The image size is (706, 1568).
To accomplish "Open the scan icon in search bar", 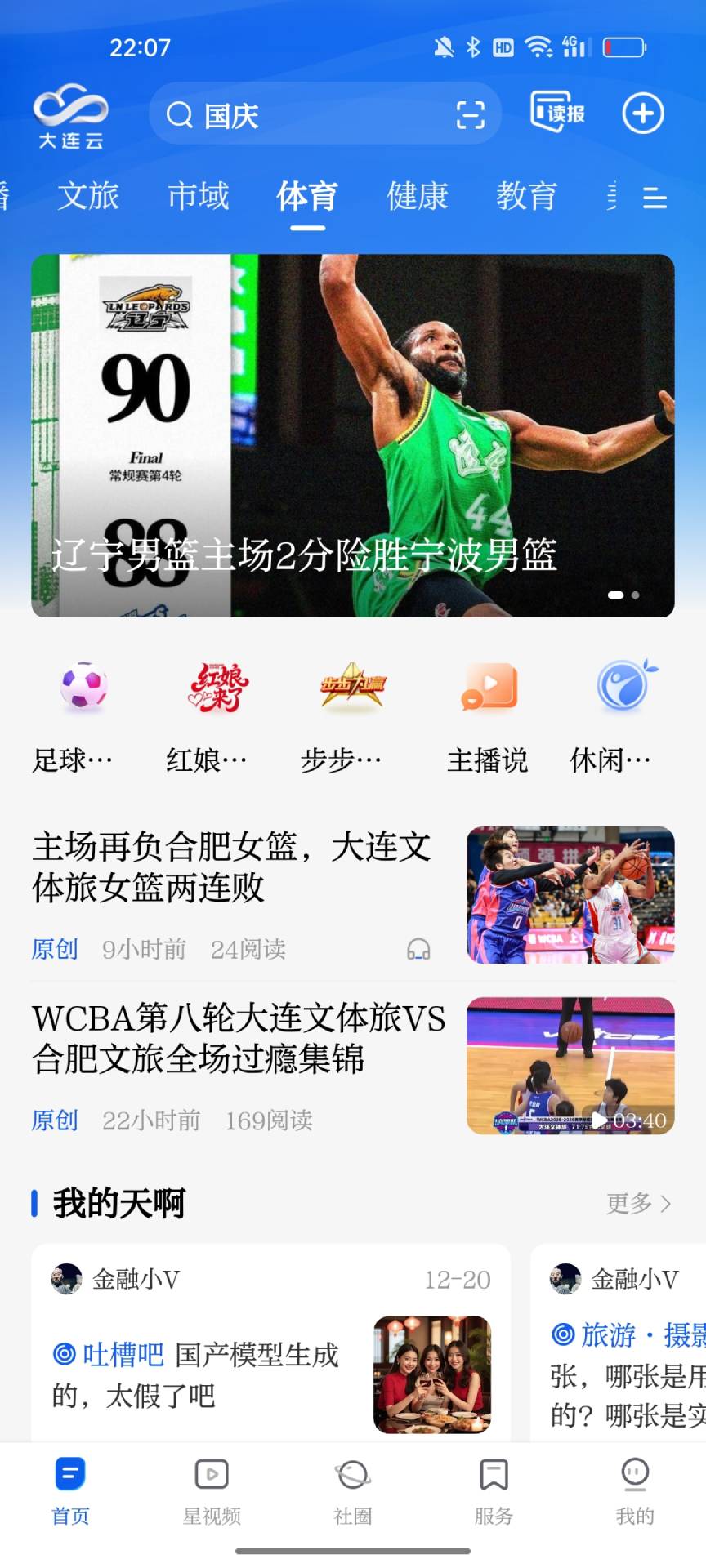I will click(470, 115).
